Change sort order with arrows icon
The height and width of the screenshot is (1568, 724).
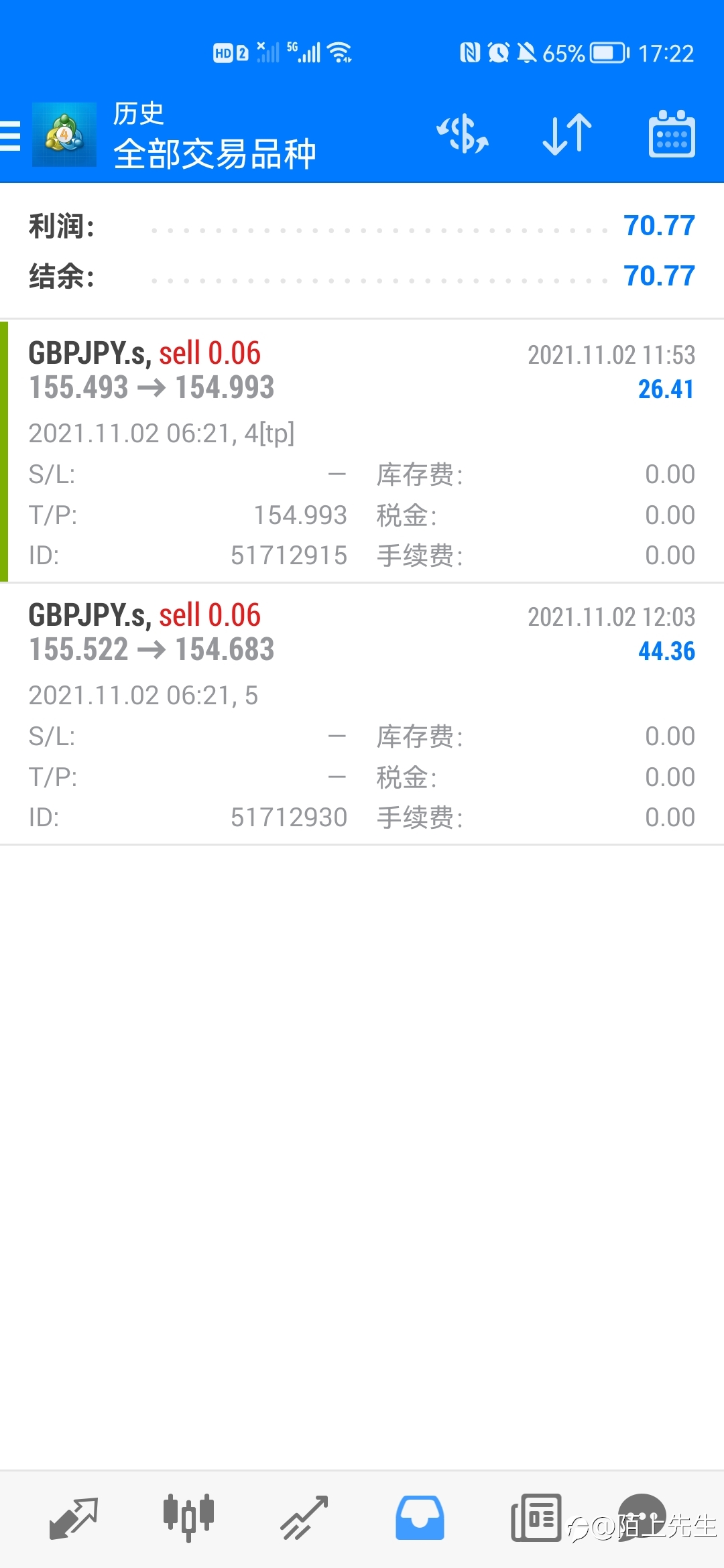pos(567,134)
